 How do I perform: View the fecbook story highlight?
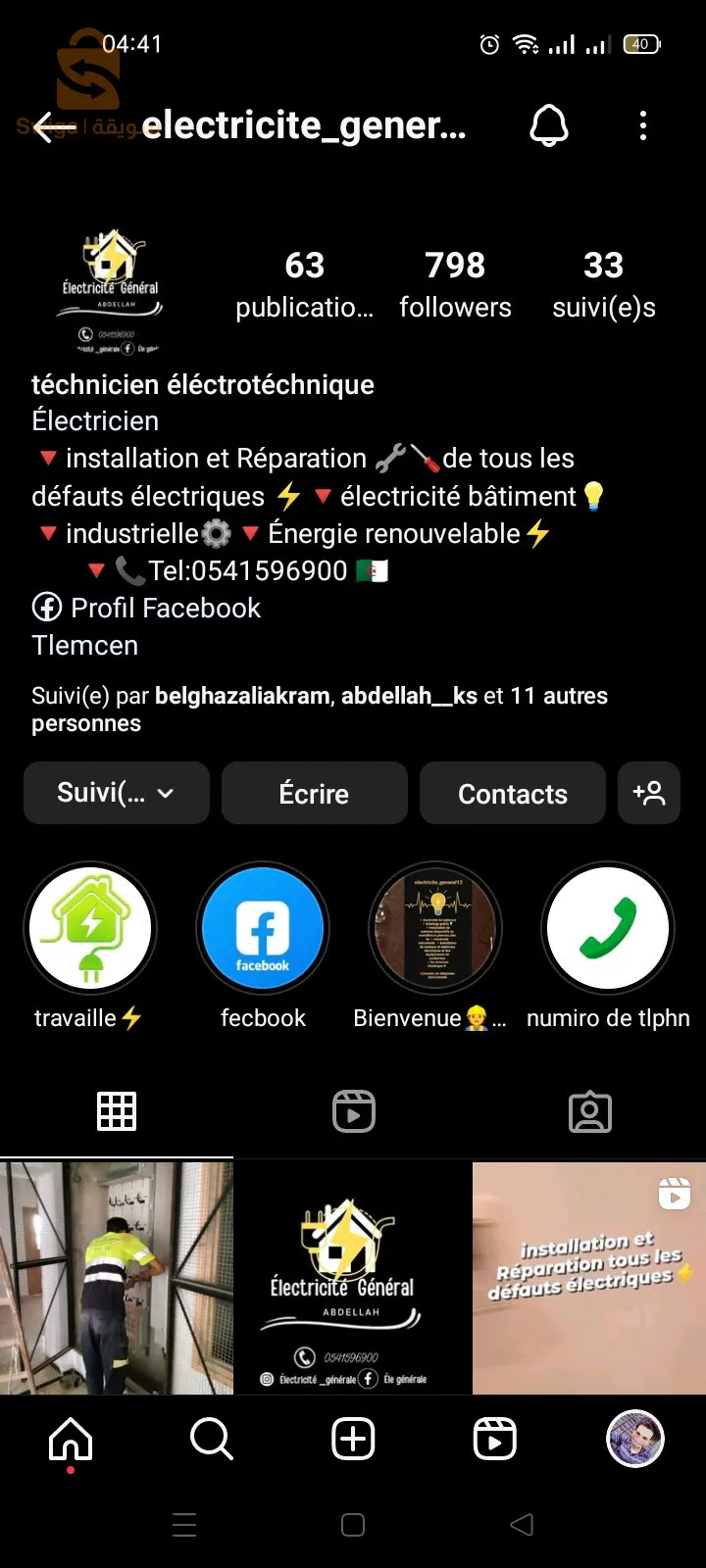coord(263,928)
